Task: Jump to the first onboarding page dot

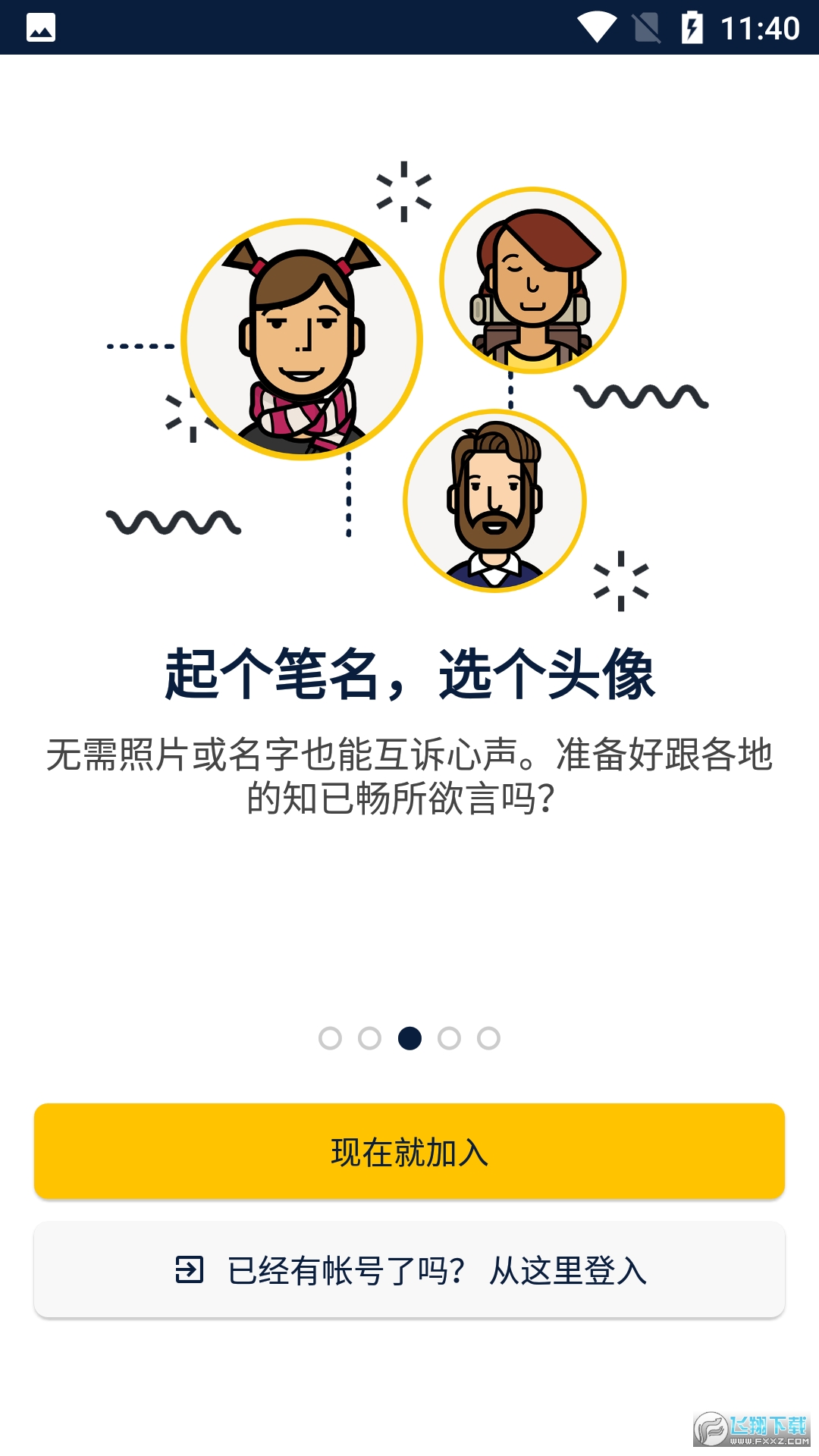Action: point(330,1038)
